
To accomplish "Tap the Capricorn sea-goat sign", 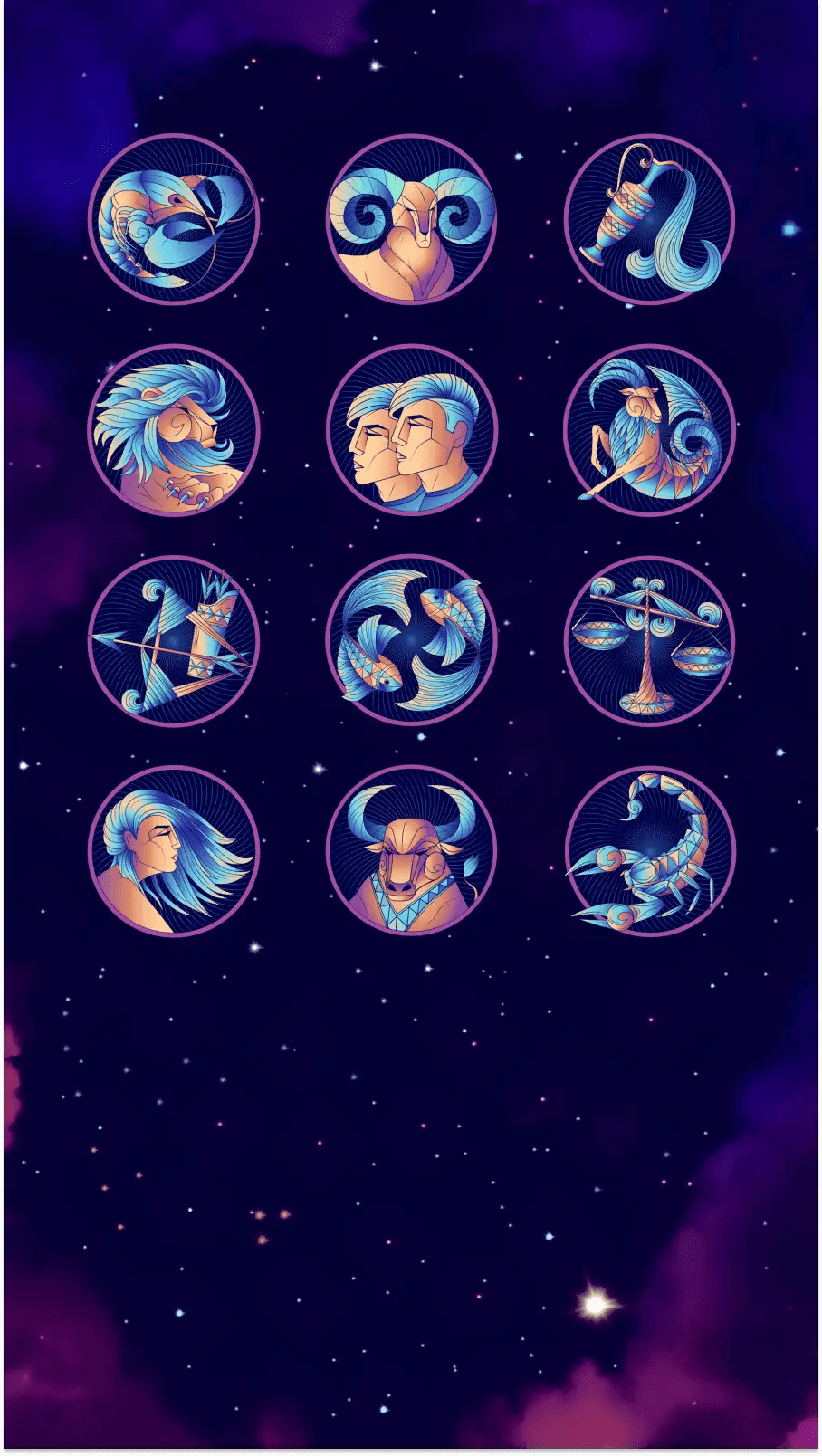I will (649, 430).
